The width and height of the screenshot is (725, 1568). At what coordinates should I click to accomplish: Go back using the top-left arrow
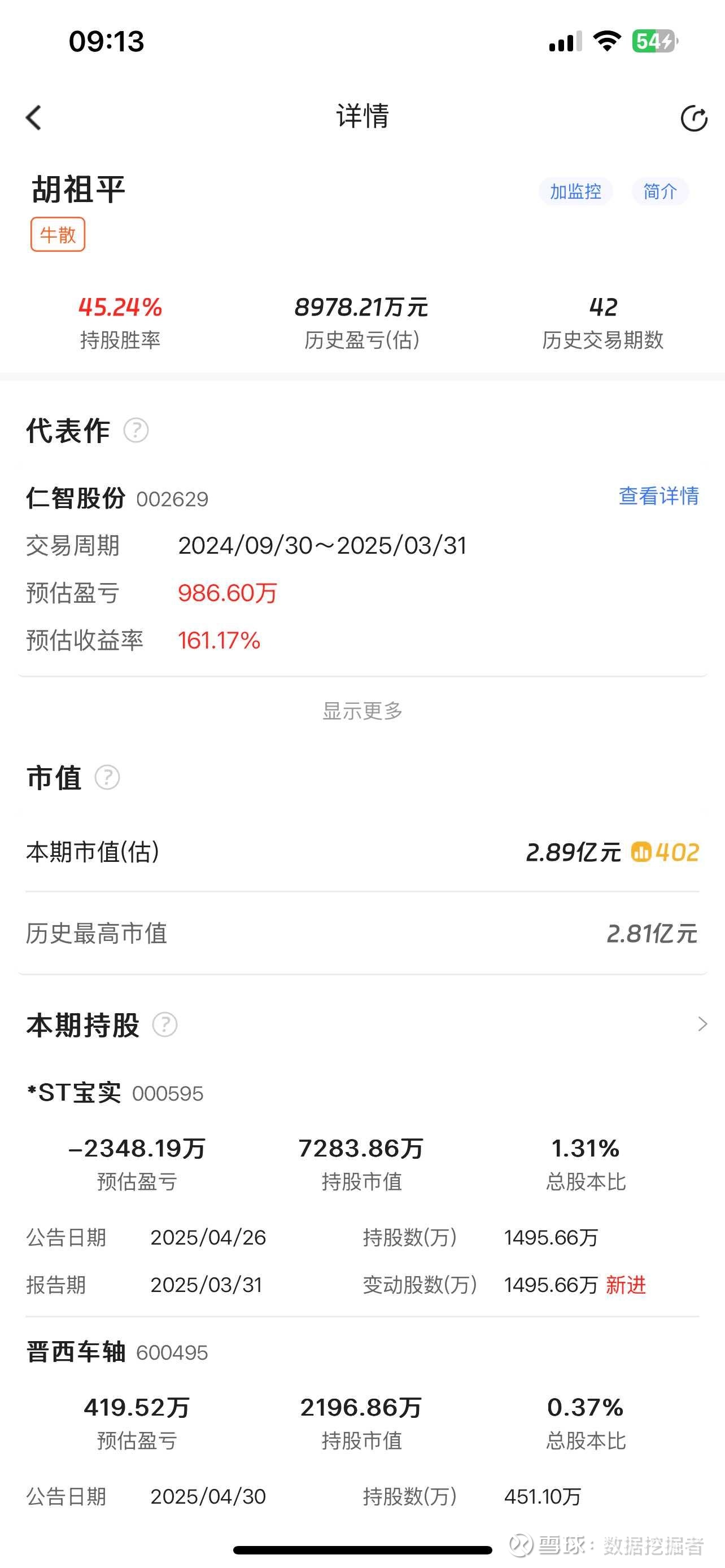click(x=33, y=117)
